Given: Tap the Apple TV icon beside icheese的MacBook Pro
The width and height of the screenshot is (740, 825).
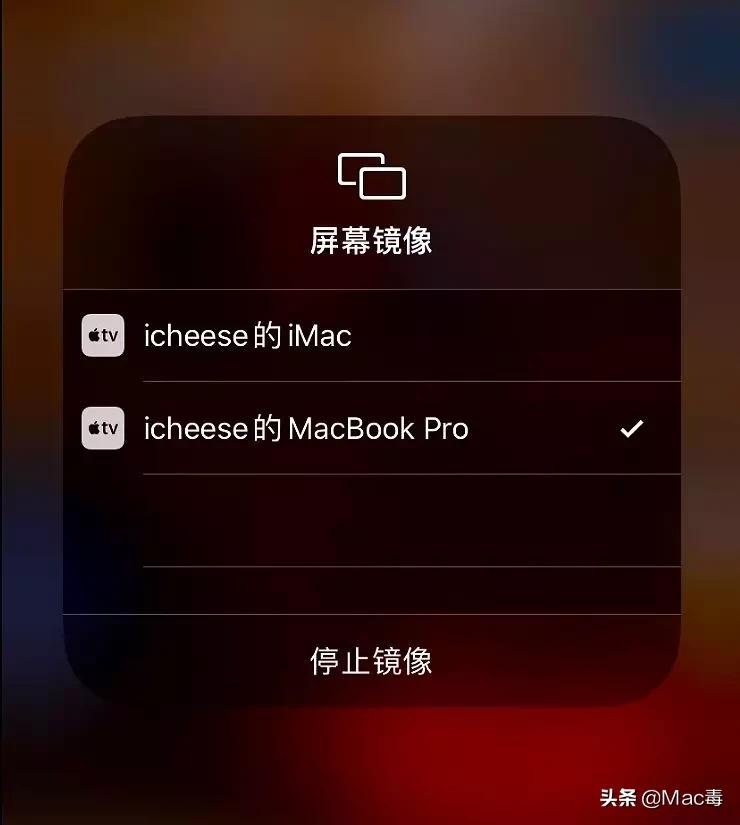Looking at the screenshot, I should 101,428.
